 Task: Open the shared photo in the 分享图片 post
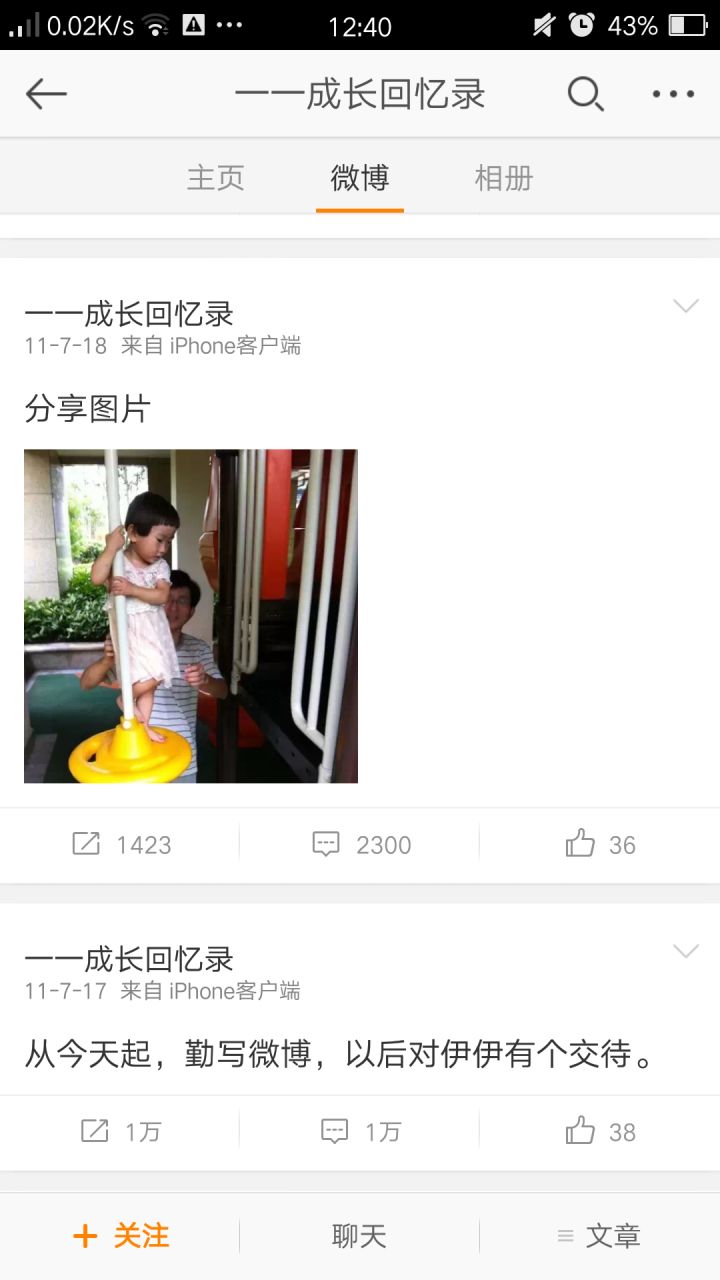[191, 616]
